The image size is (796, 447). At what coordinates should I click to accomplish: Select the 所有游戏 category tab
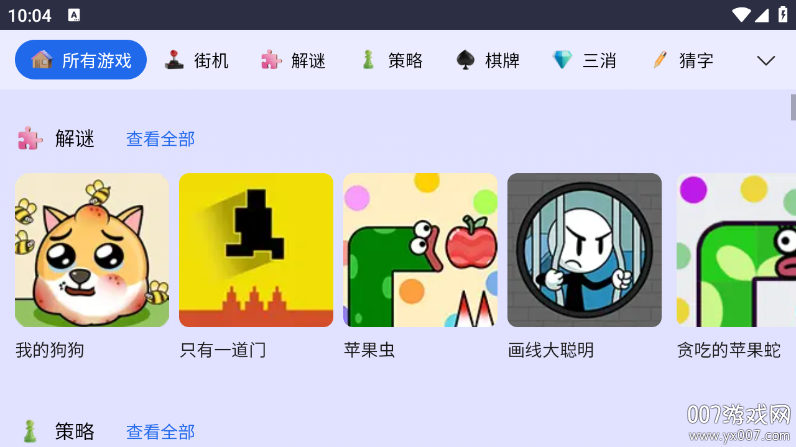point(81,60)
